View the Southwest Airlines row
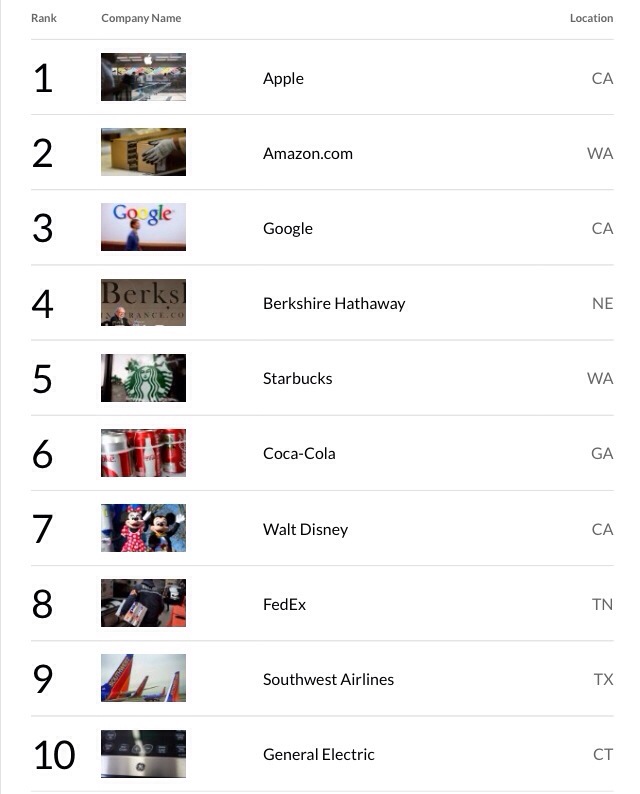Viewport: 640px width, 794px height. pos(328,679)
